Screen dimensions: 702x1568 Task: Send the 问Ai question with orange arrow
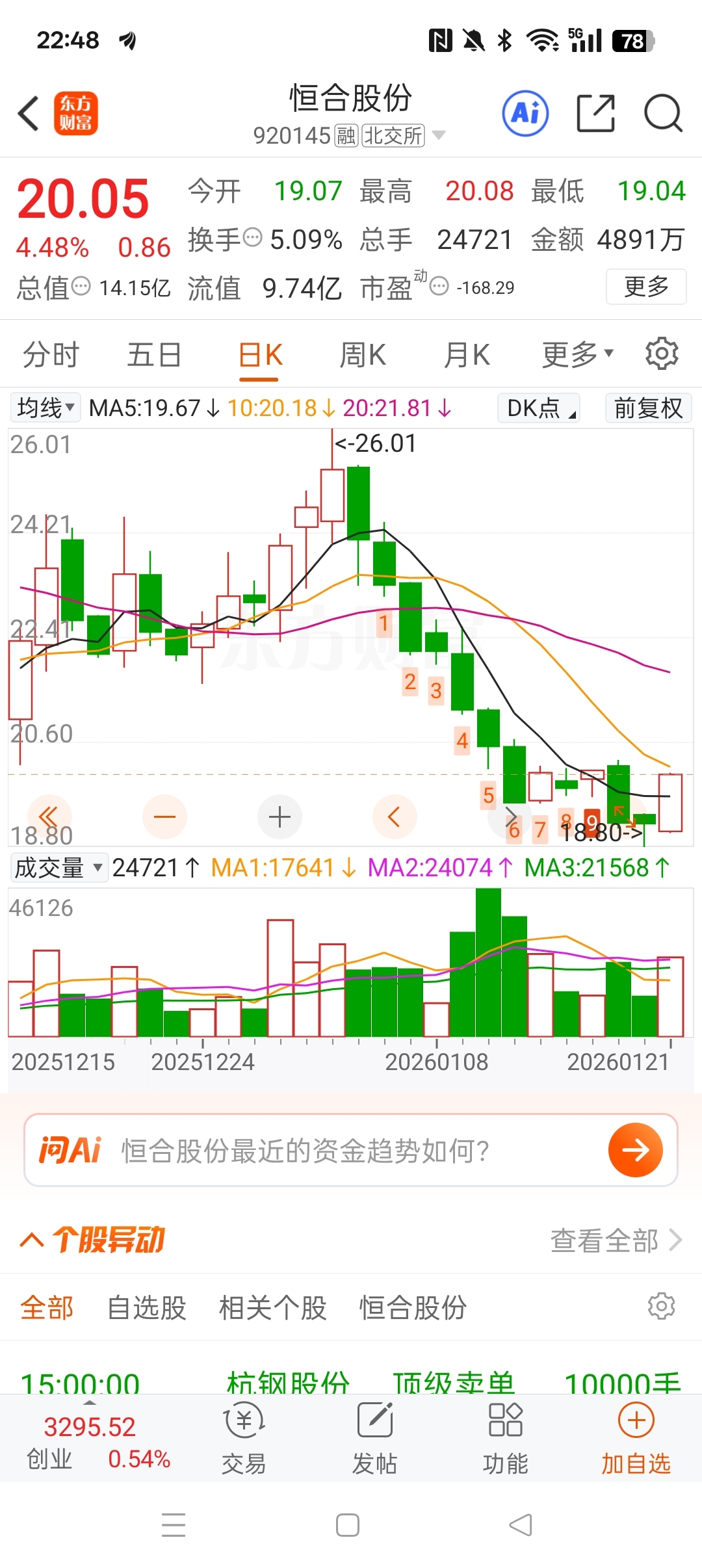(635, 1150)
